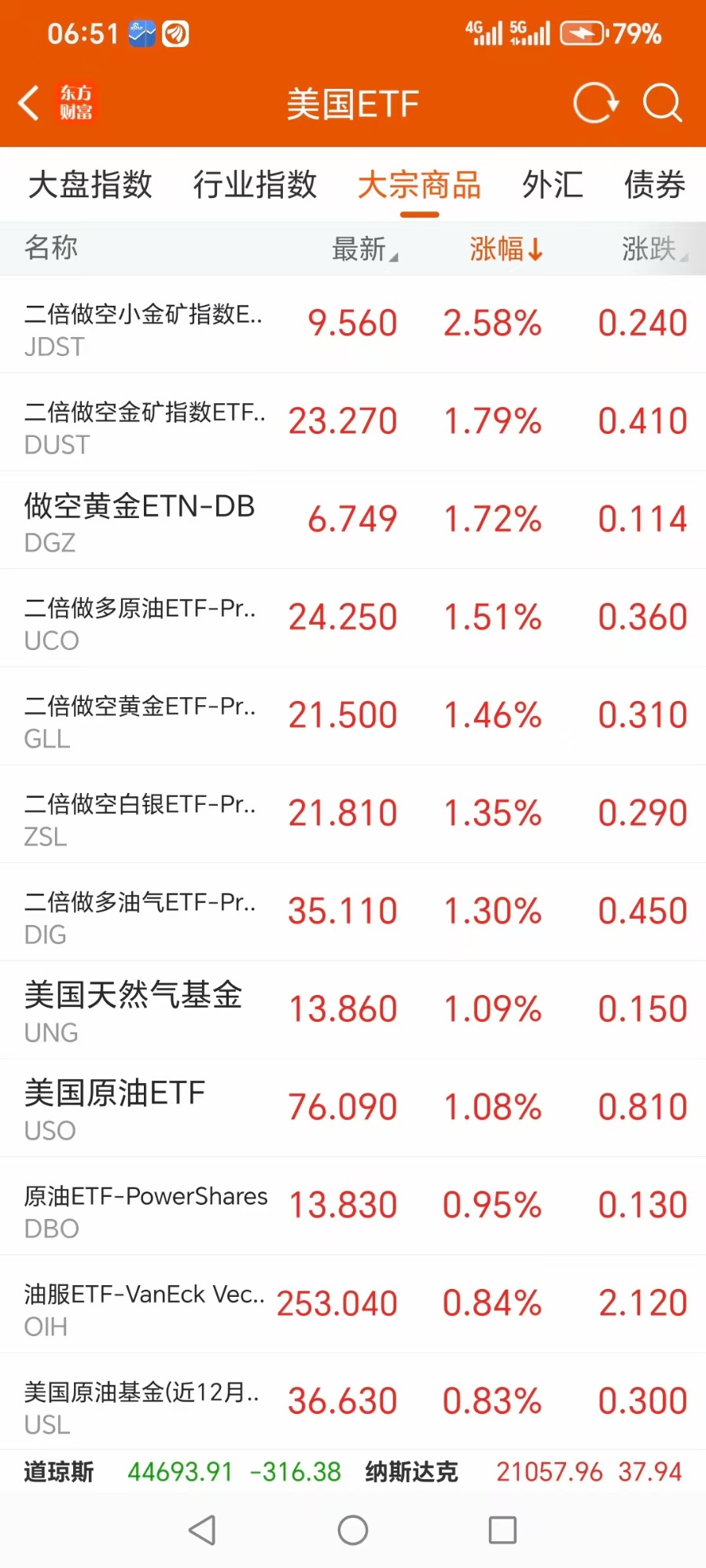Switch to the 行业指数 tab
This screenshot has height=1568, width=706.
(256, 185)
